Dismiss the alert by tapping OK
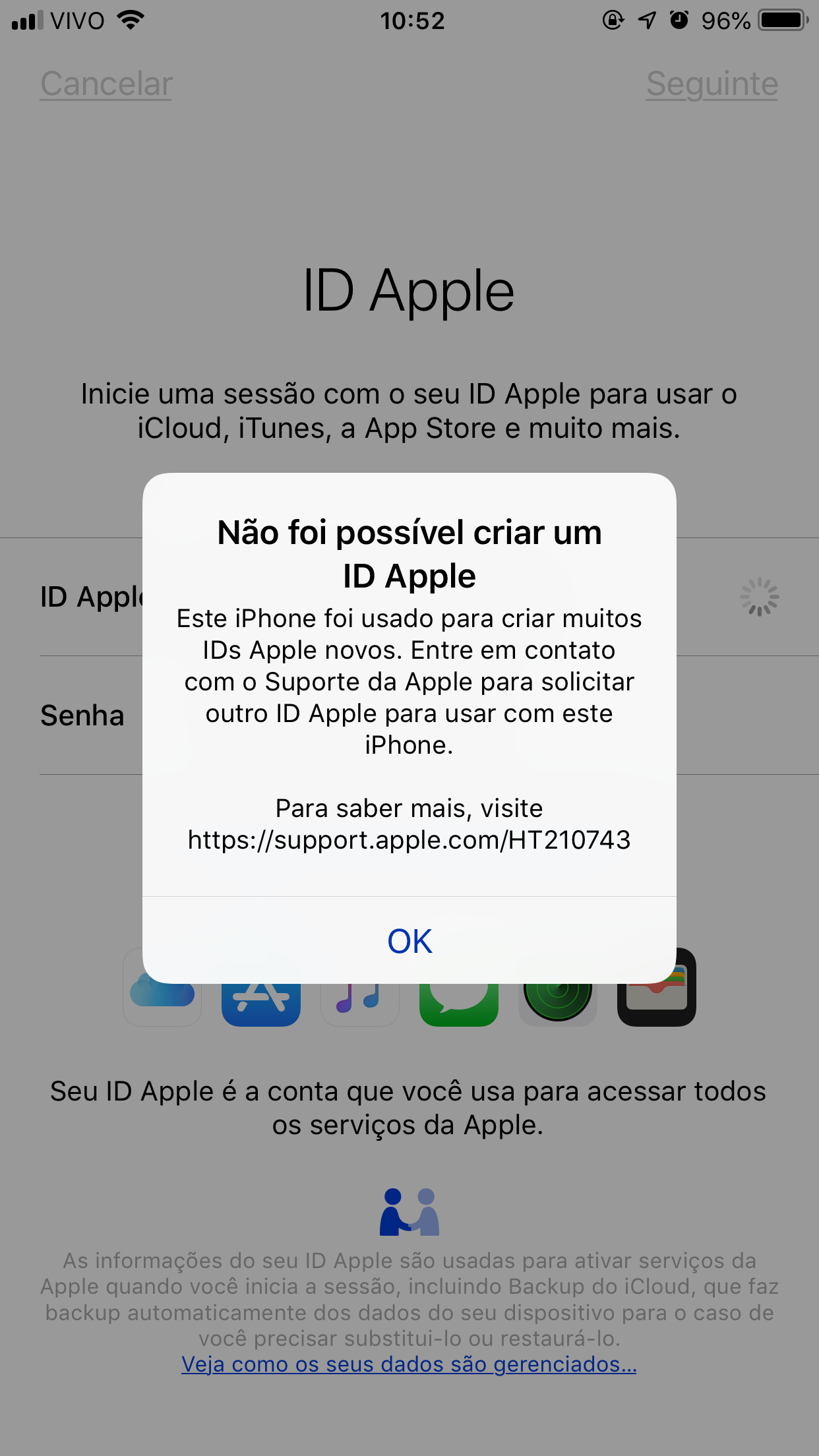This screenshot has height=1456, width=819. tap(409, 941)
